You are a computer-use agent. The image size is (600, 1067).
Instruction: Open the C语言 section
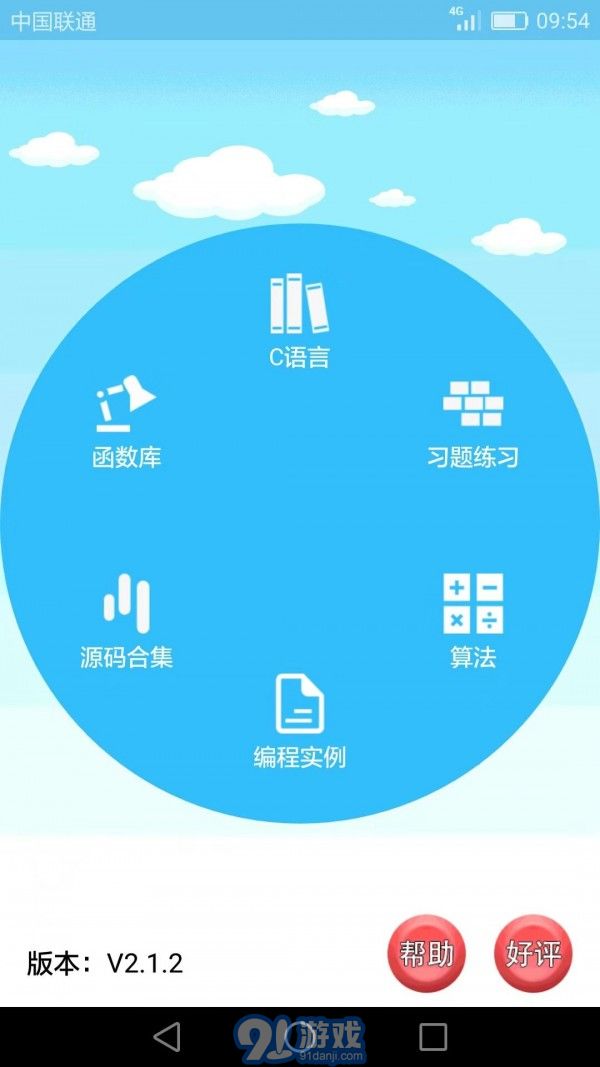[299, 320]
